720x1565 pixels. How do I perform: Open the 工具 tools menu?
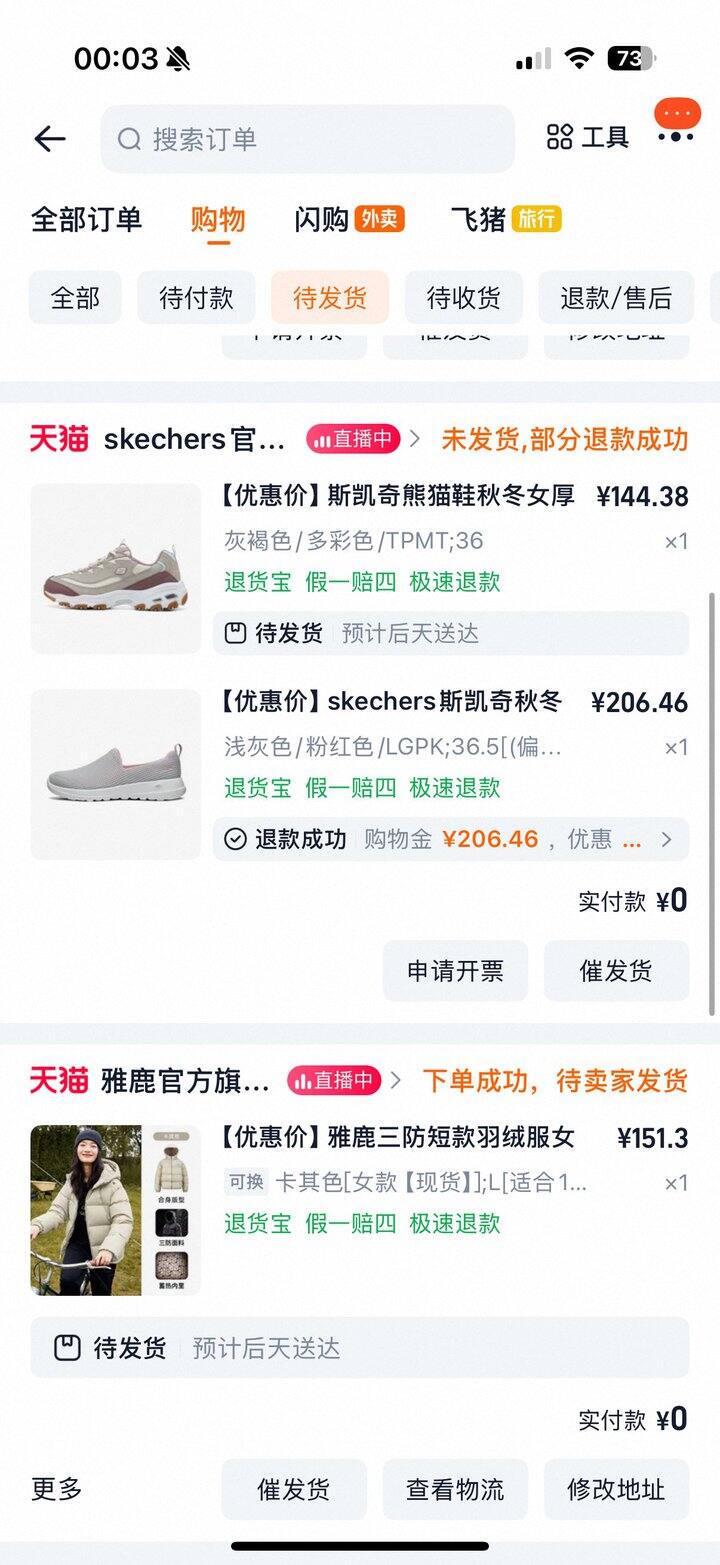(x=588, y=138)
